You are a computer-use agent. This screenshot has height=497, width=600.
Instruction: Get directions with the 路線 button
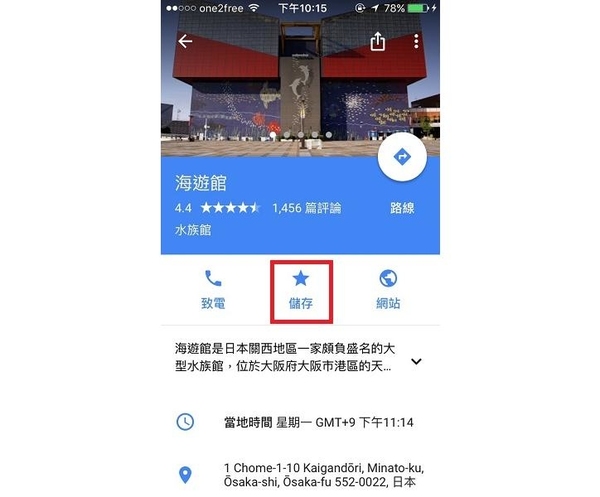click(x=402, y=160)
